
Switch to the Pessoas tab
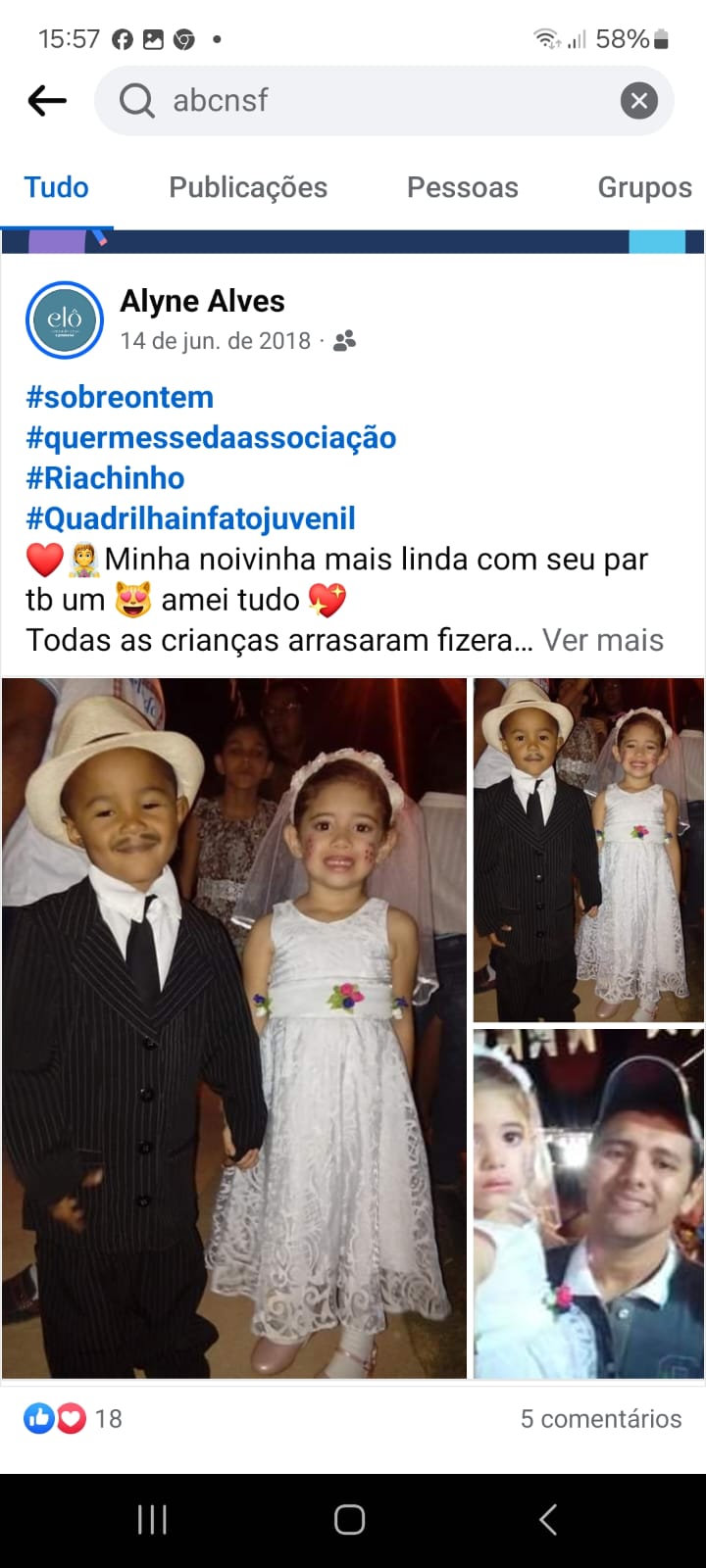point(462,187)
